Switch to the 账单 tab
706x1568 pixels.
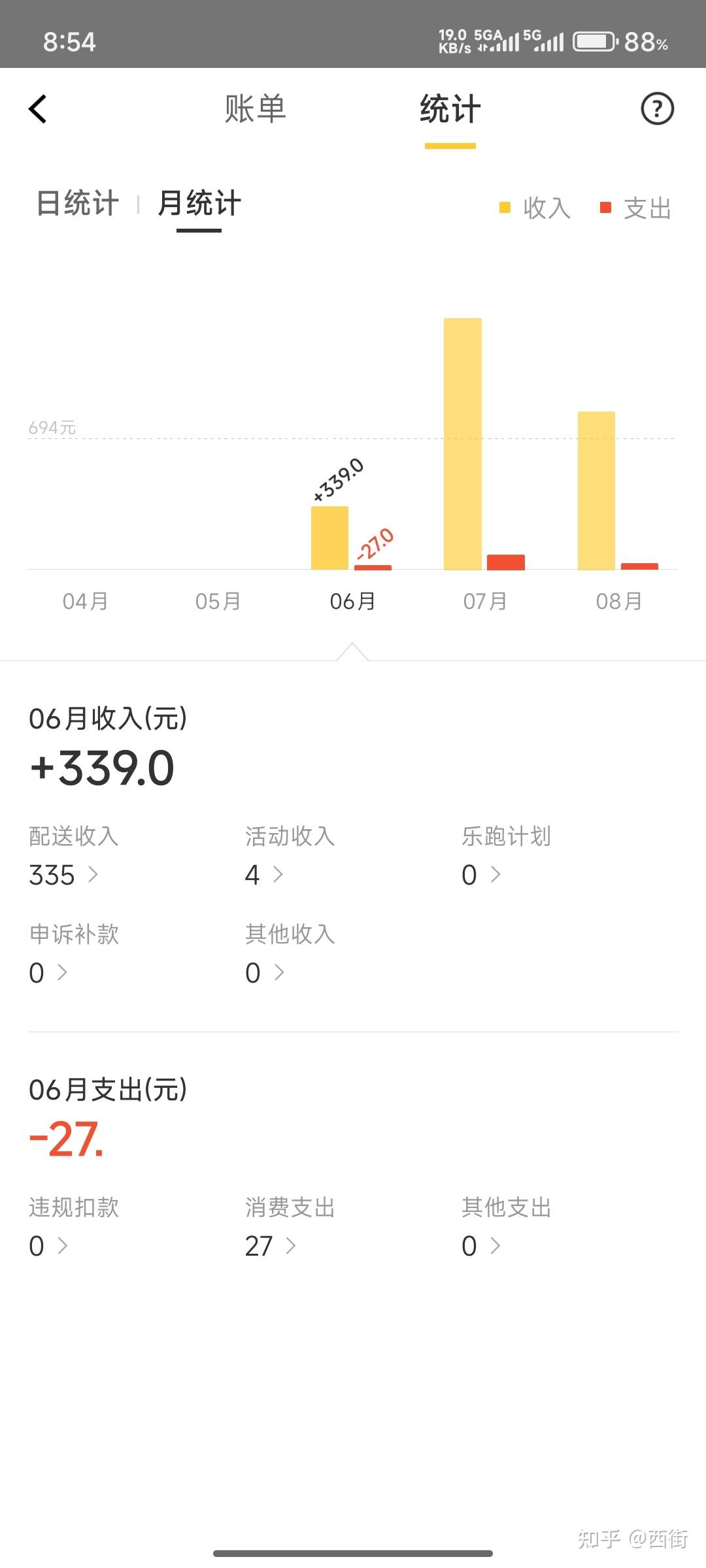[255, 109]
